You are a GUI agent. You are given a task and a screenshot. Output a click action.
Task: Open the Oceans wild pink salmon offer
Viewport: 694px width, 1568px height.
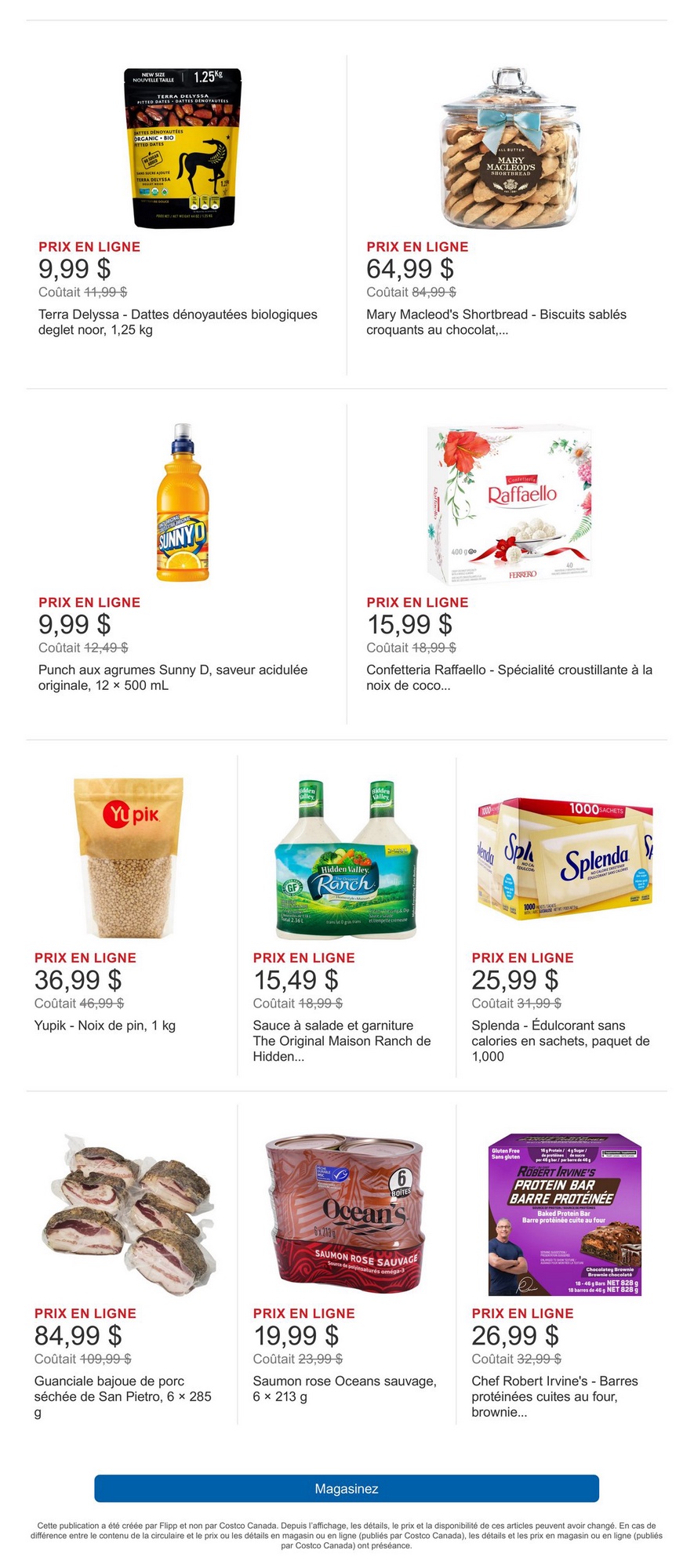(x=346, y=1214)
